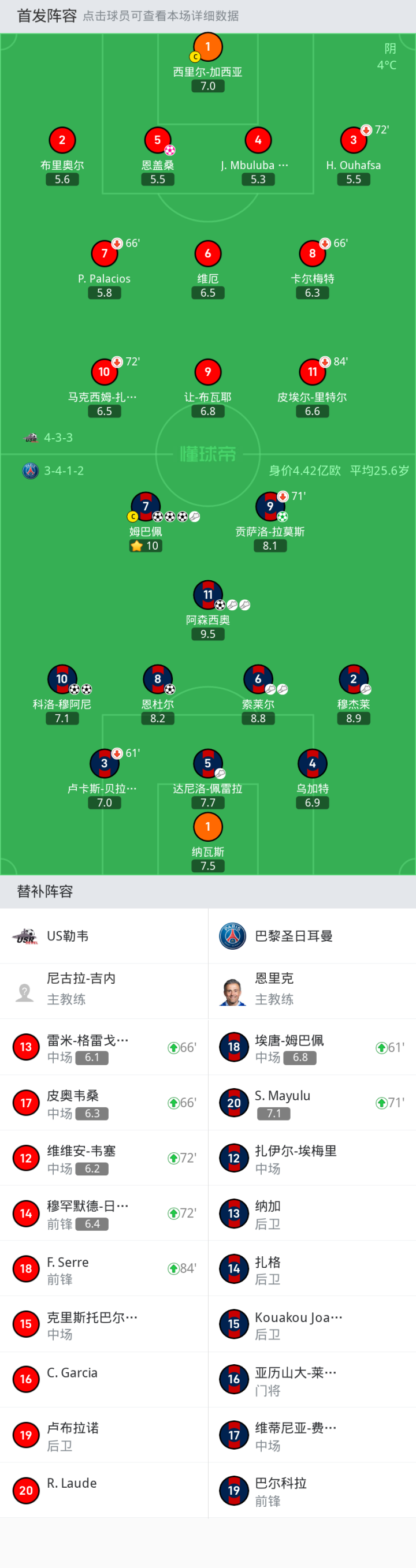Select 恩杜尔 in the PSG lineup

click(158, 680)
